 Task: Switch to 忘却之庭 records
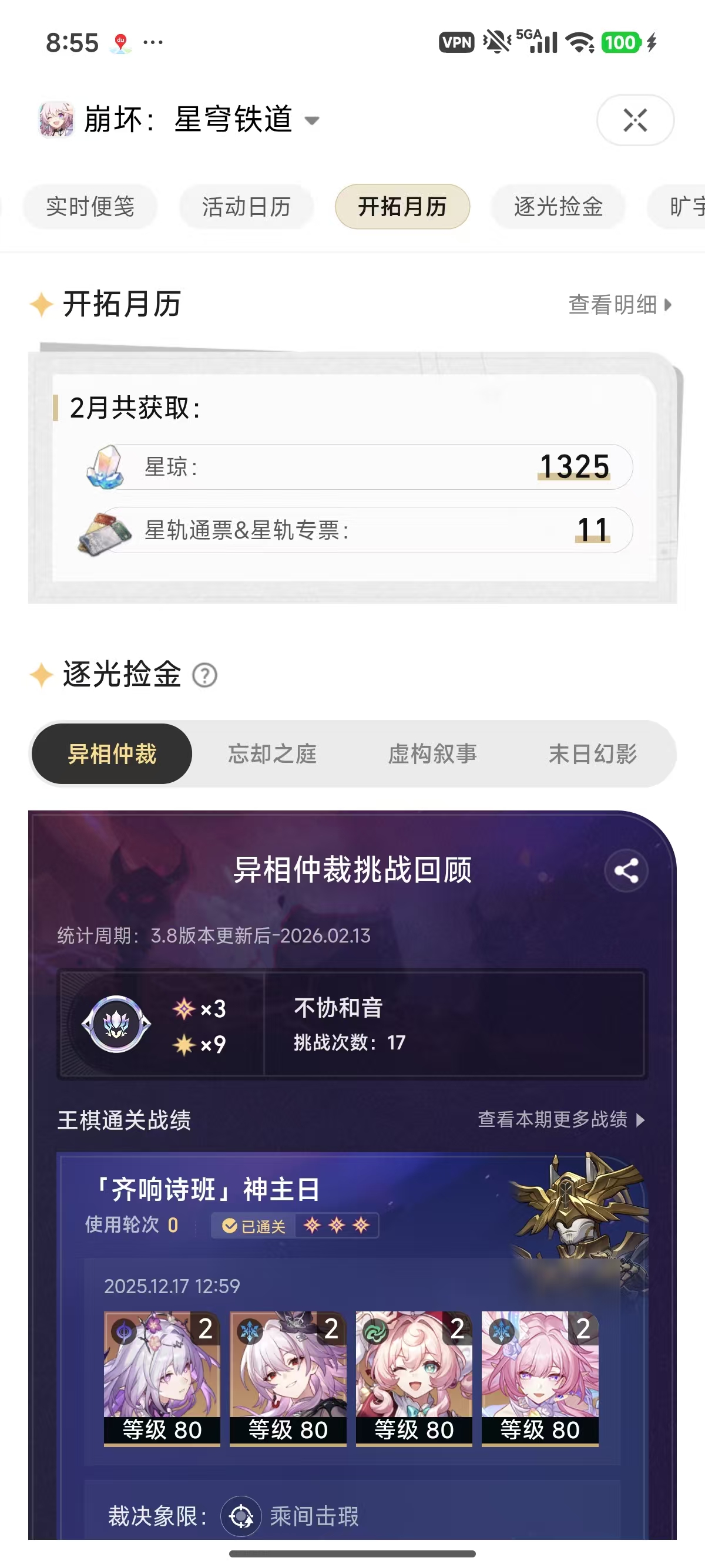click(272, 753)
